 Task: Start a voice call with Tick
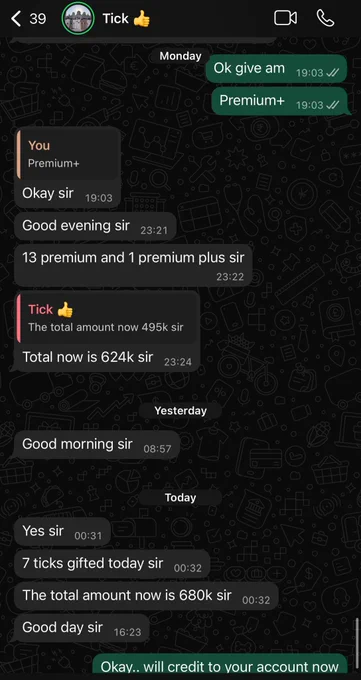[x=325, y=18]
